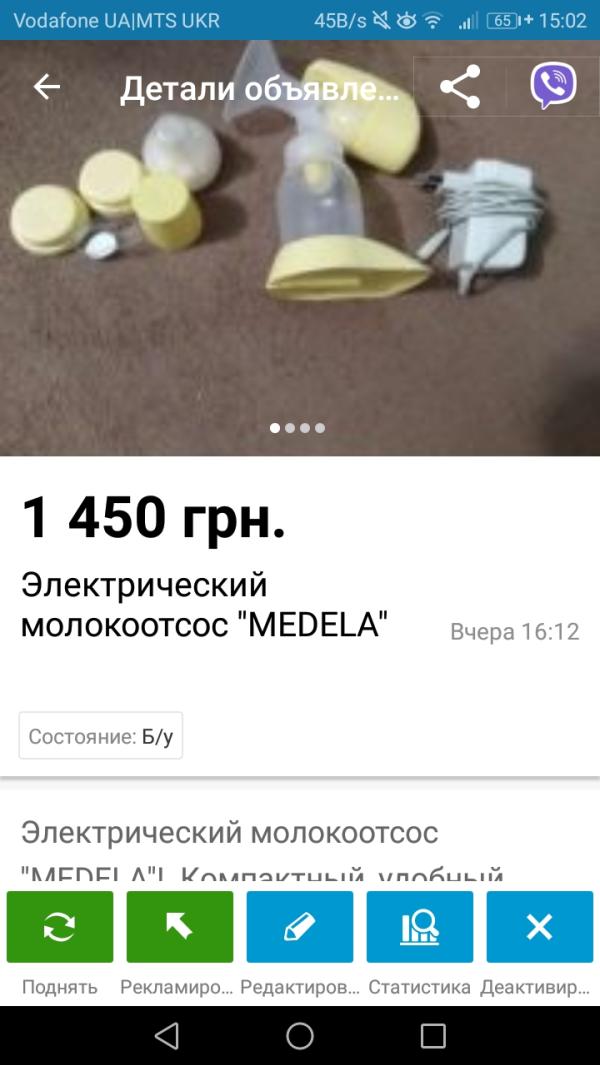
Task: View the listing's Статистика
Action: pyautogui.click(x=420, y=927)
